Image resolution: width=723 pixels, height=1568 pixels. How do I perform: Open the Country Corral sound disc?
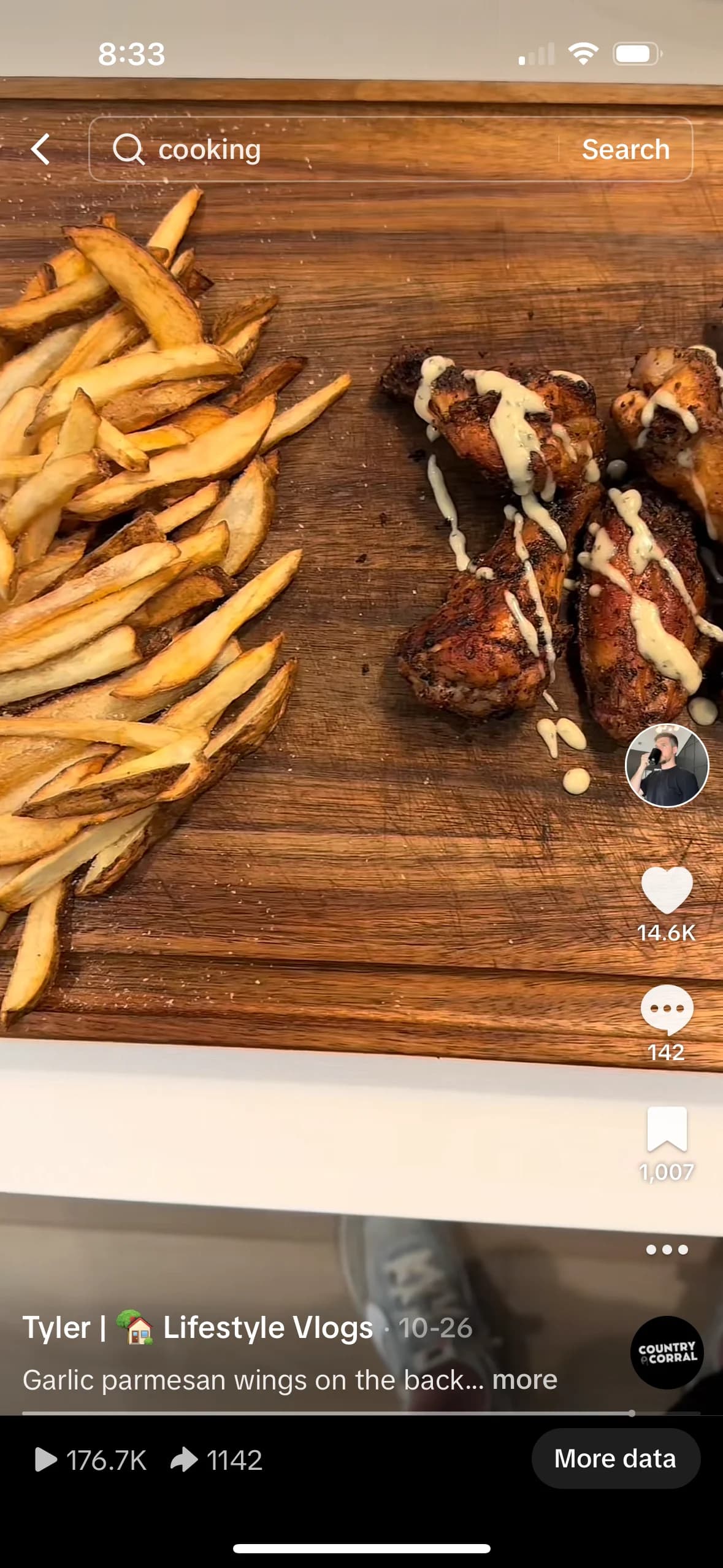tap(667, 1352)
